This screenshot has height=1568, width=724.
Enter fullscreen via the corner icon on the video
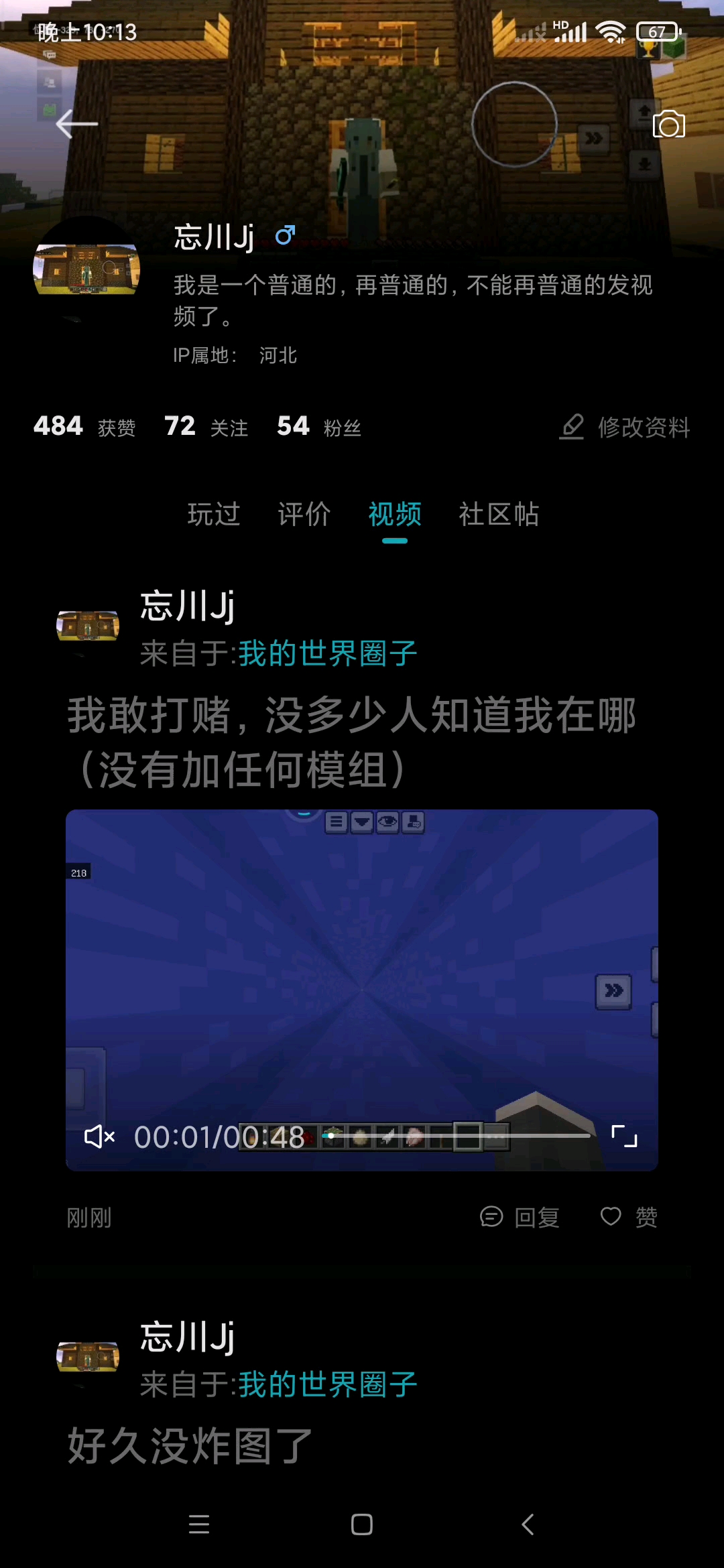click(625, 1136)
